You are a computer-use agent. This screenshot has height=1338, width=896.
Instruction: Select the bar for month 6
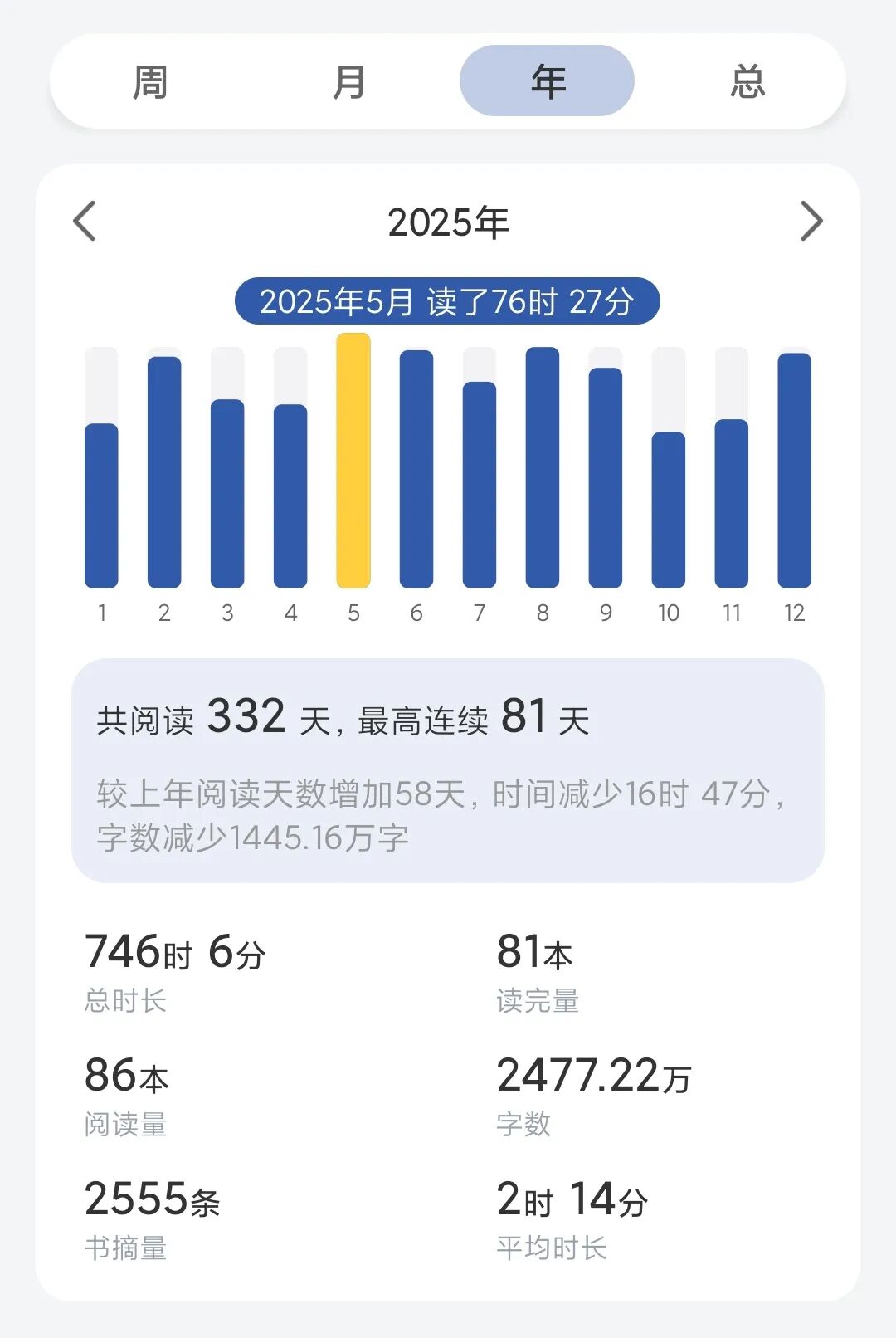coord(416,469)
